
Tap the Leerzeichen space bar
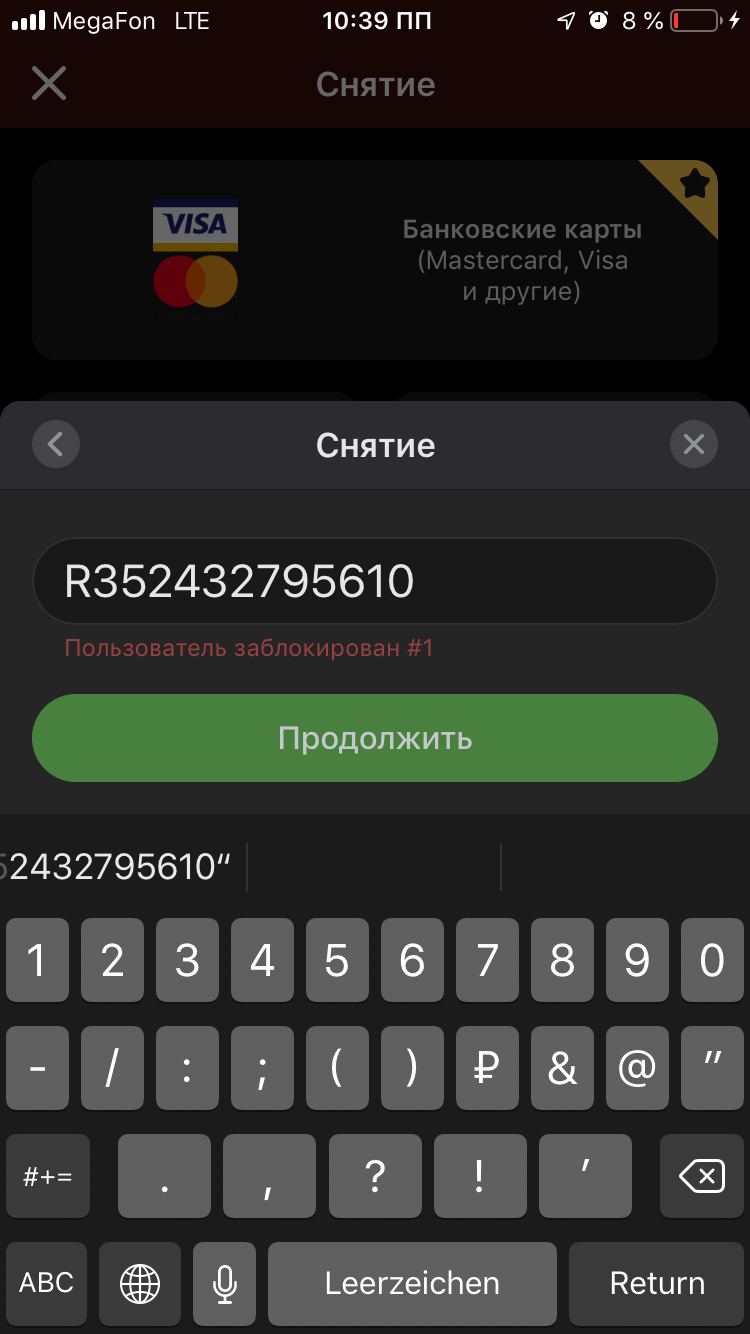click(x=412, y=1284)
